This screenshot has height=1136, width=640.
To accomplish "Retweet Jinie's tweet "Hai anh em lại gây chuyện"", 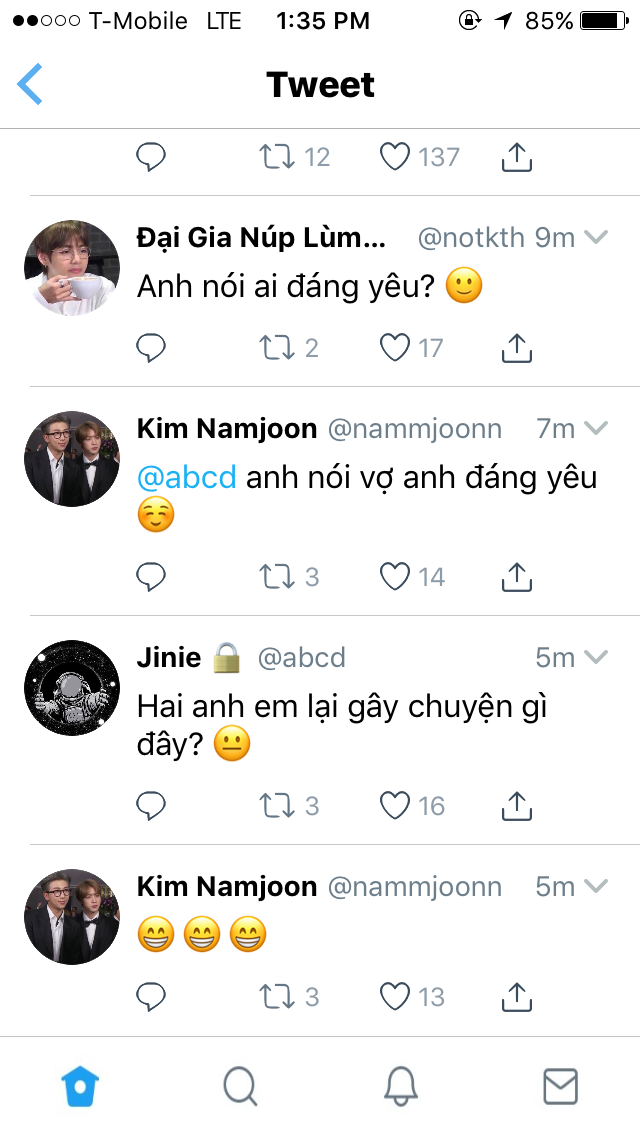I will click(274, 805).
